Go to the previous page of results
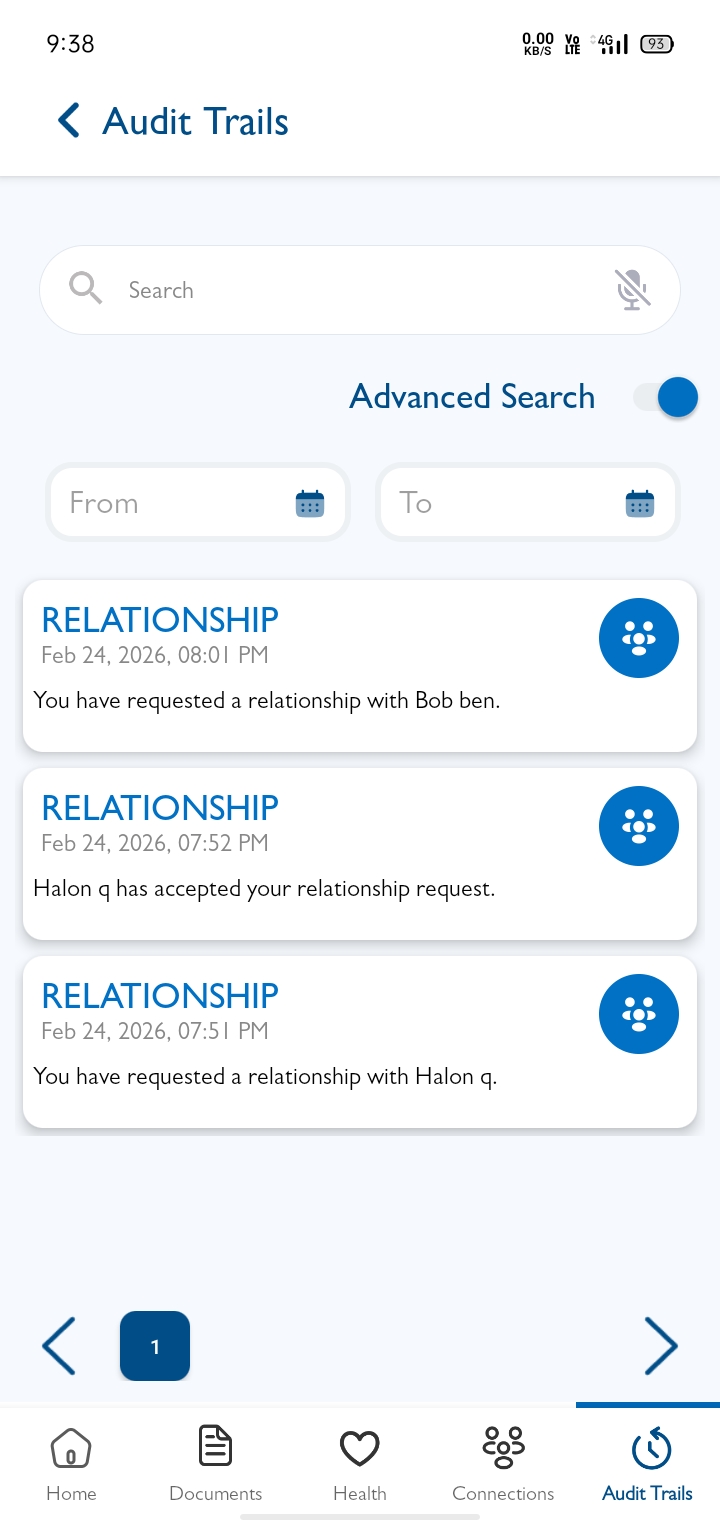The height and width of the screenshot is (1520, 720). pos(59,1346)
